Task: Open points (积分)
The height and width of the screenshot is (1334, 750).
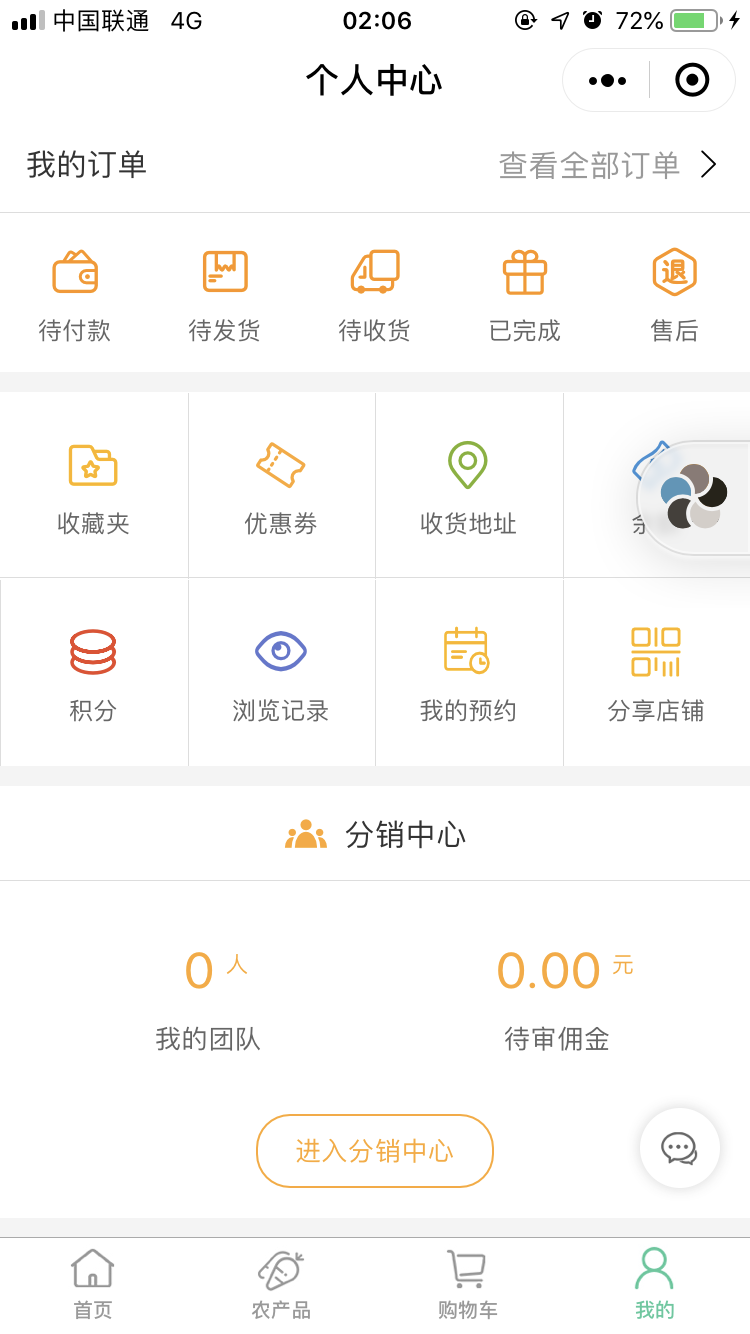Action: point(94,672)
